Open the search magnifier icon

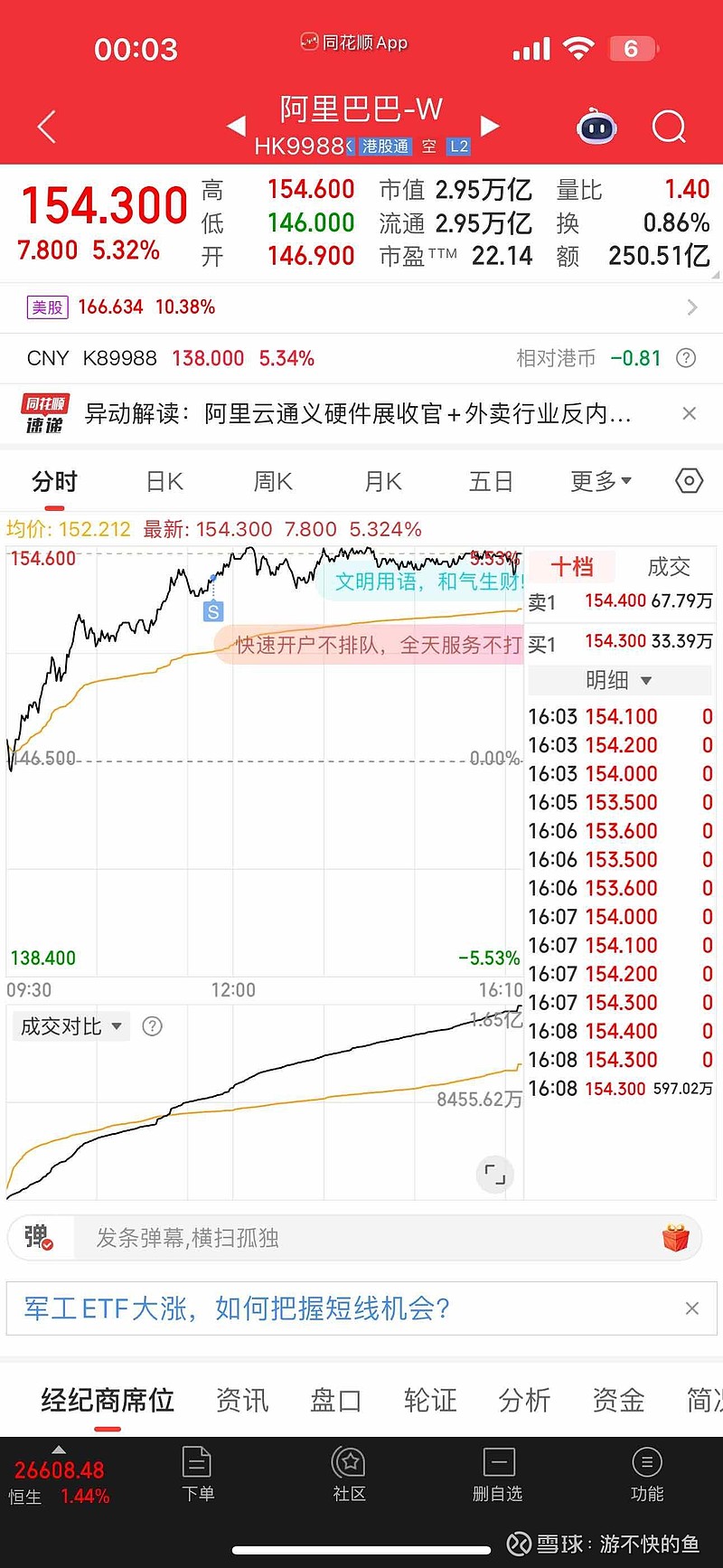click(668, 127)
